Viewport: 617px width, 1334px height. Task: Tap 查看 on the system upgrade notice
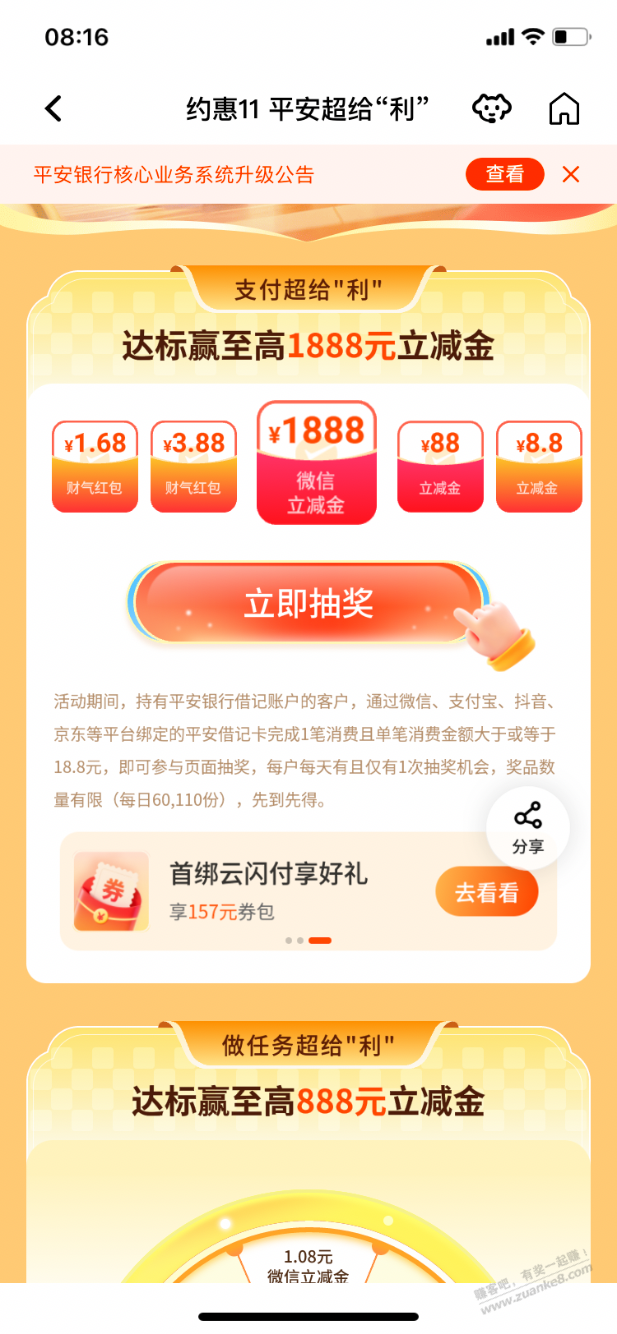pos(505,174)
